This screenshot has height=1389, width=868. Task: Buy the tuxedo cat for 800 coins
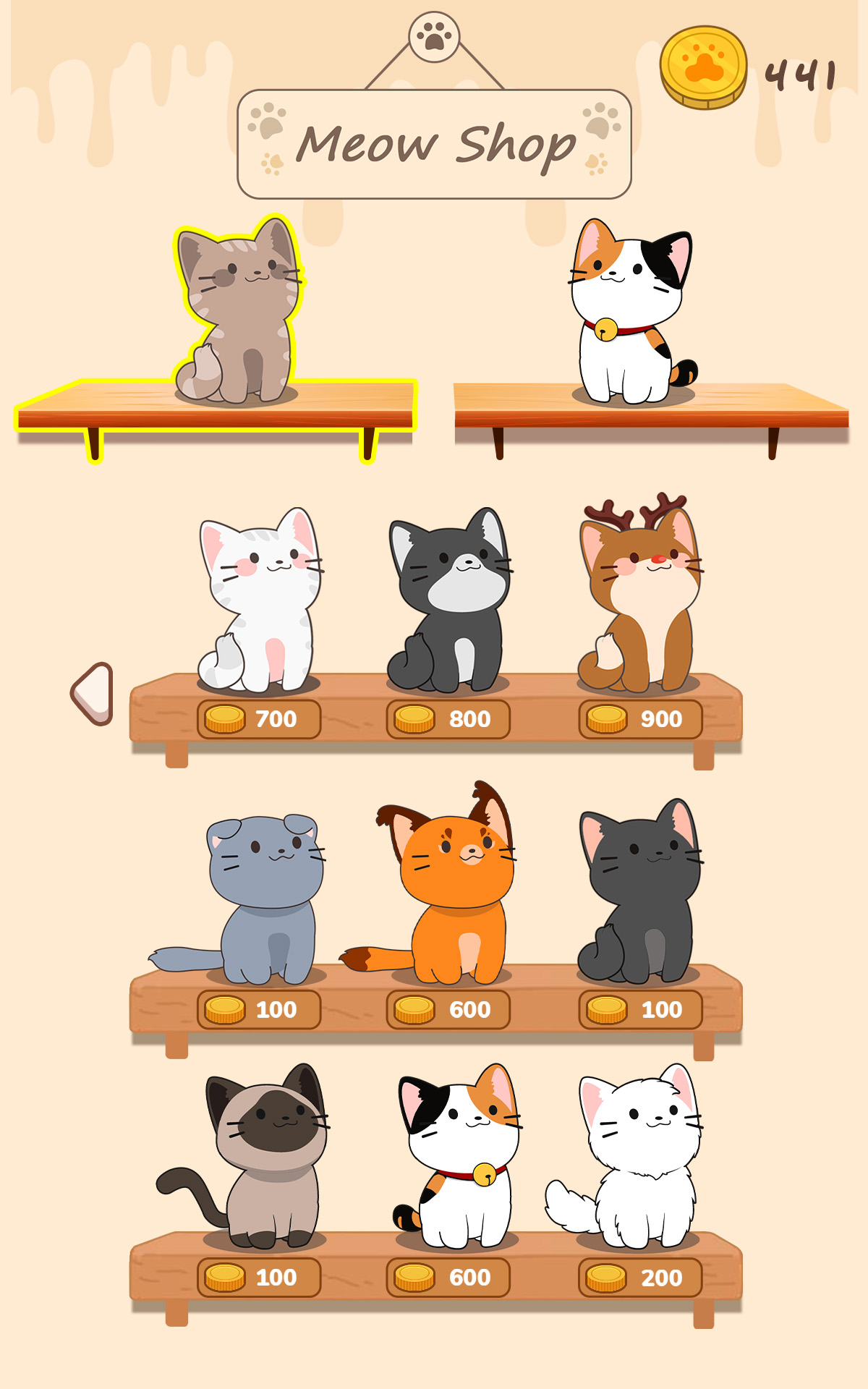(448, 719)
